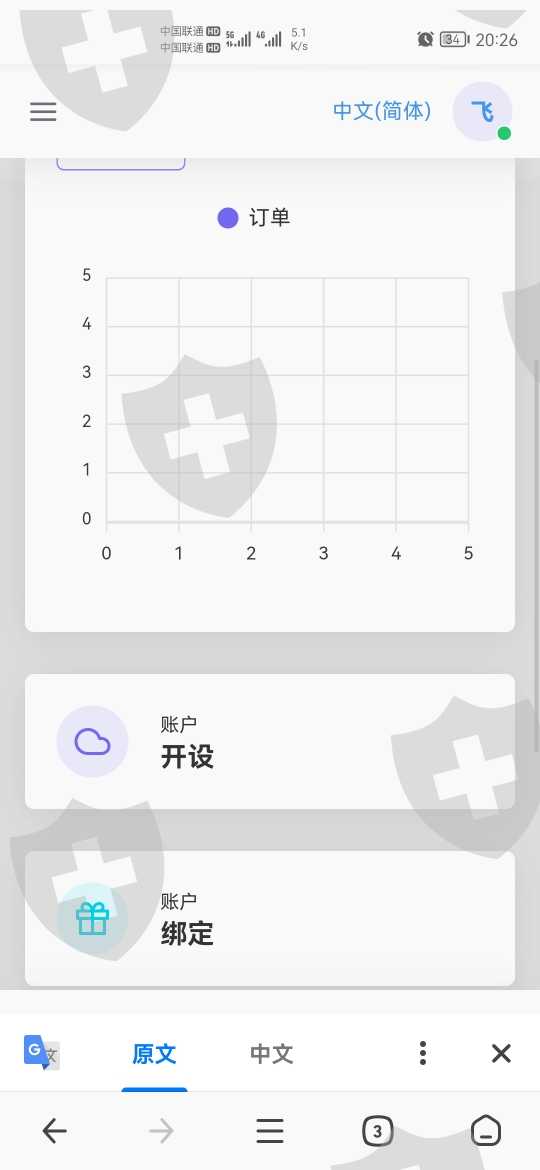Viewport: 540px width, 1170px height.
Task: View the 3 open tabs
Action: 377,1131
